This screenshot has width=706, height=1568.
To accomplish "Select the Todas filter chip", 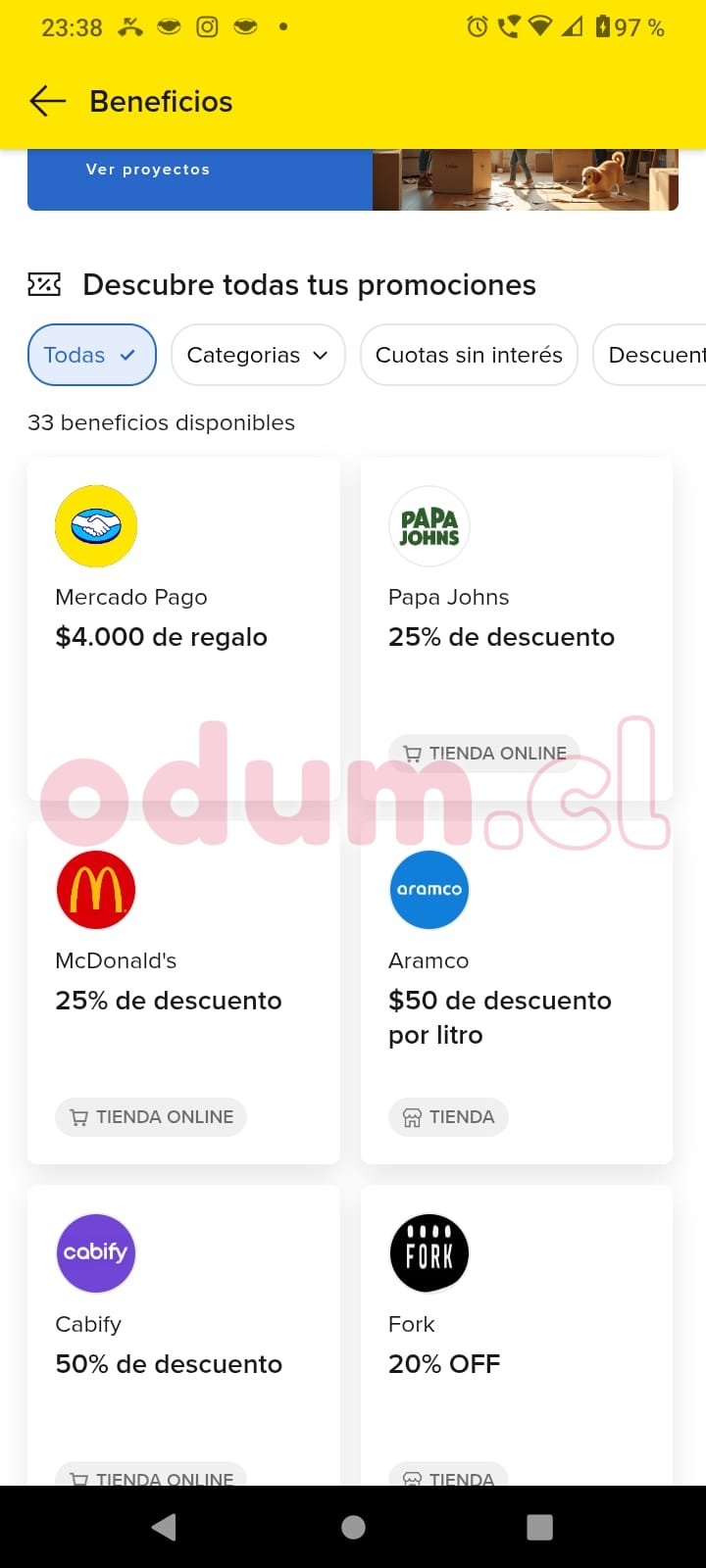I will click(91, 355).
